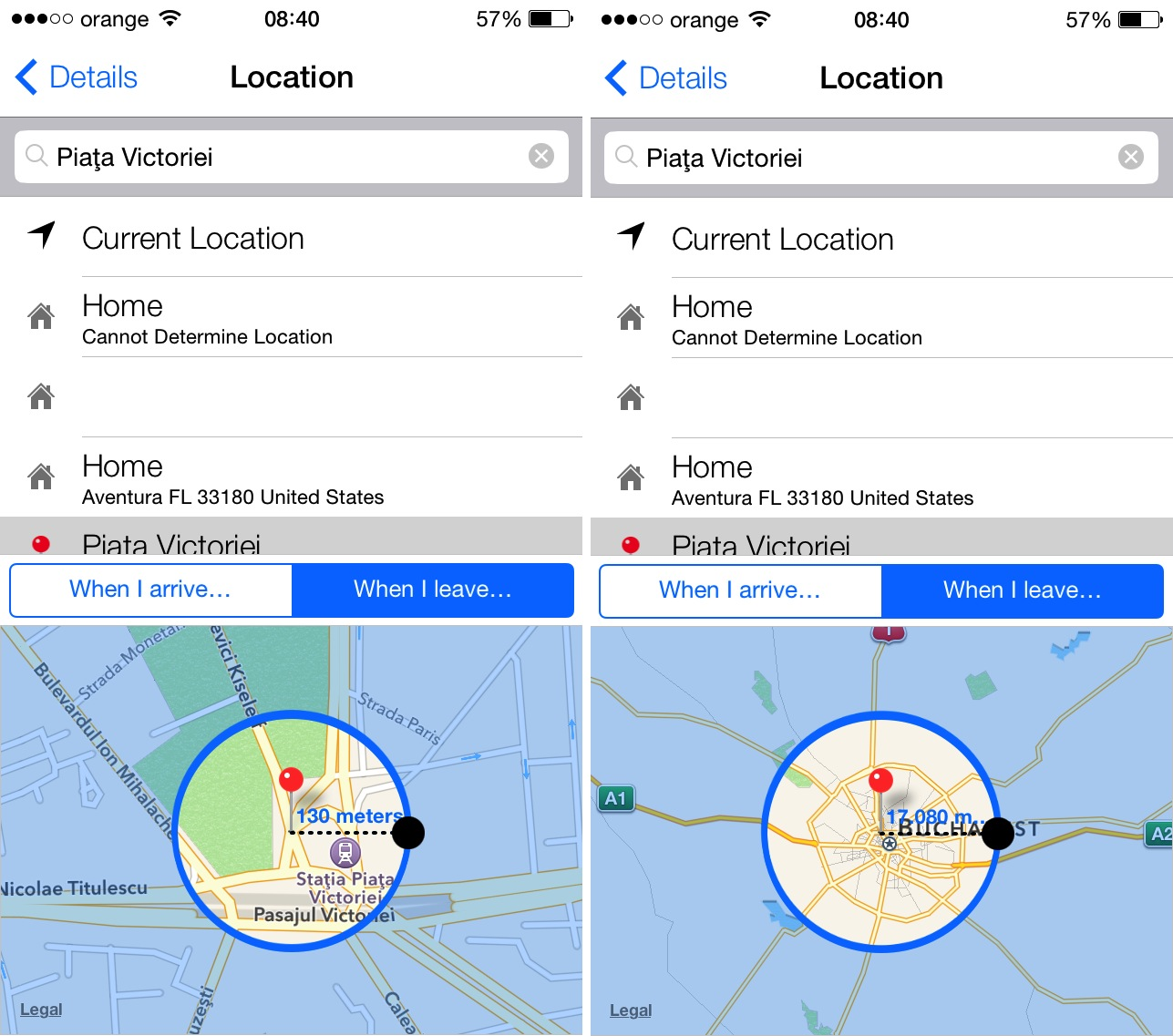Image resolution: width=1173 pixels, height=1036 pixels.
Task: Select the Piata Victoriei row on the 17,080 m screen
Action: [x=760, y=544]
